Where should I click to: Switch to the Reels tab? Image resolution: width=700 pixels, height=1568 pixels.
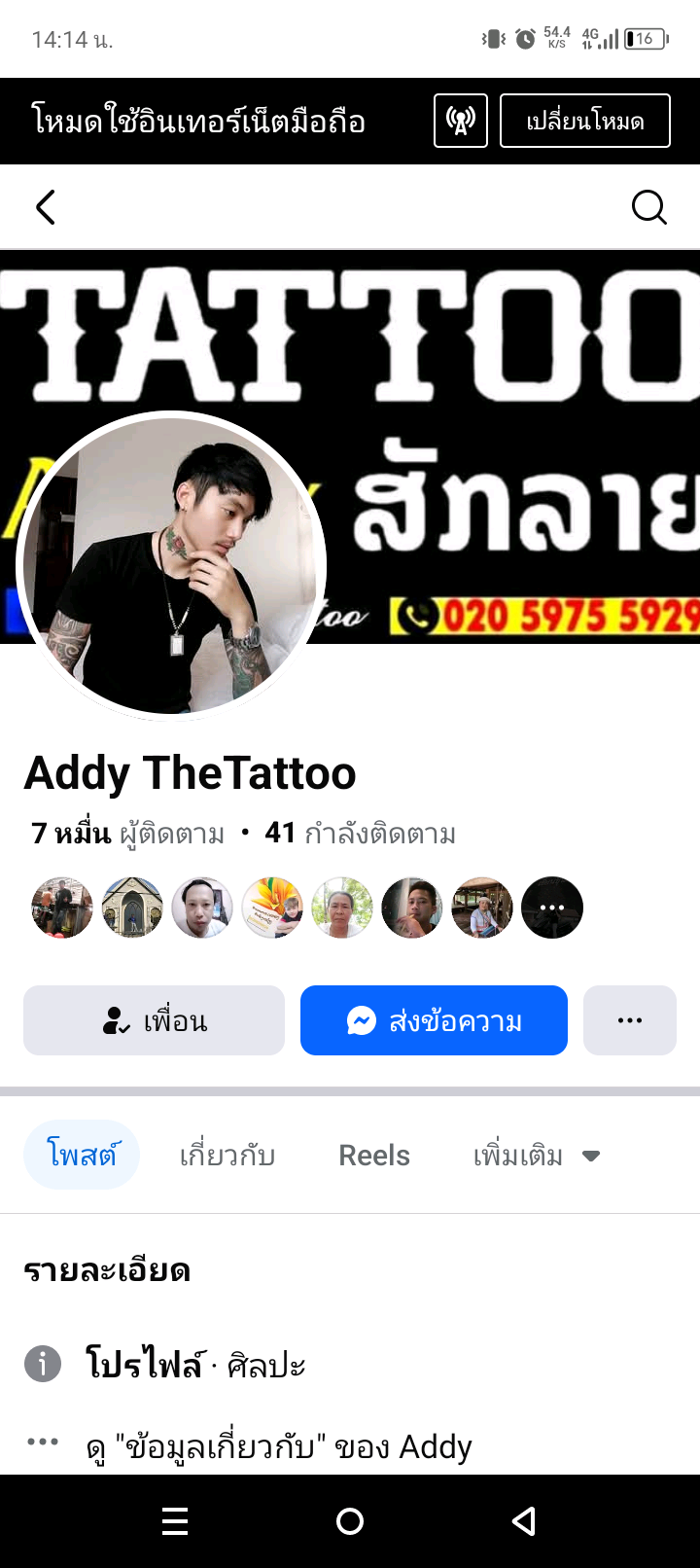coord(374,1156)
